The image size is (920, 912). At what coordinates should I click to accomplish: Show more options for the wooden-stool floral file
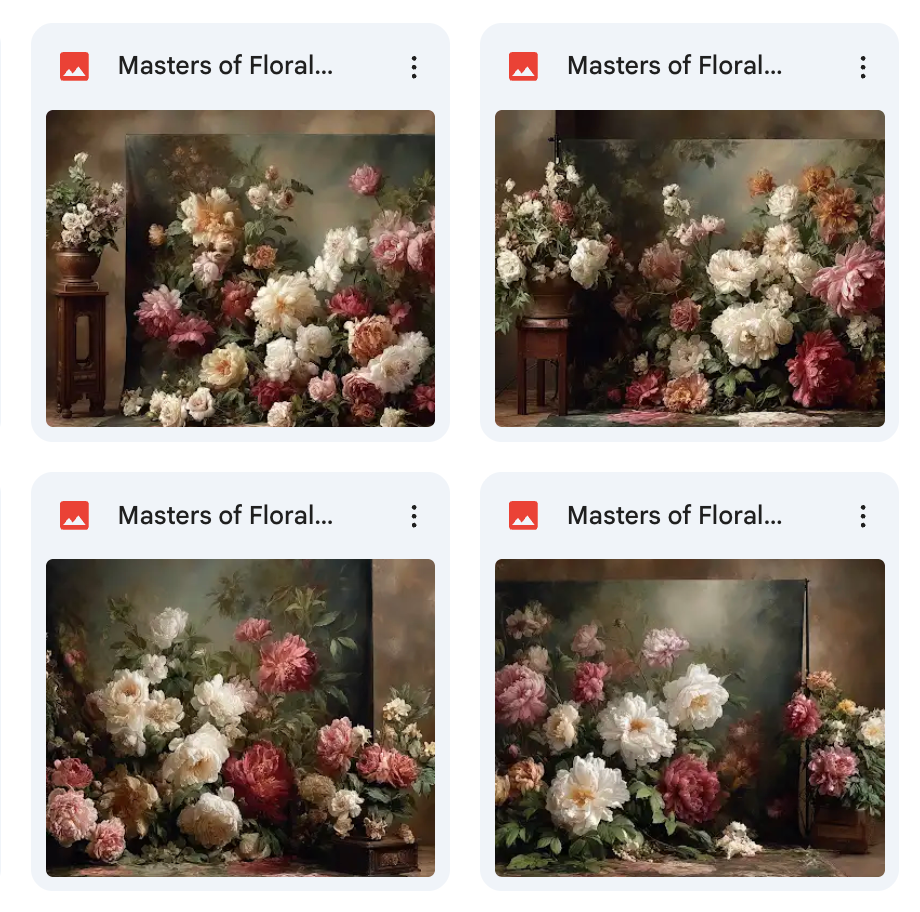pyautogui.click(x=863, y=67)
